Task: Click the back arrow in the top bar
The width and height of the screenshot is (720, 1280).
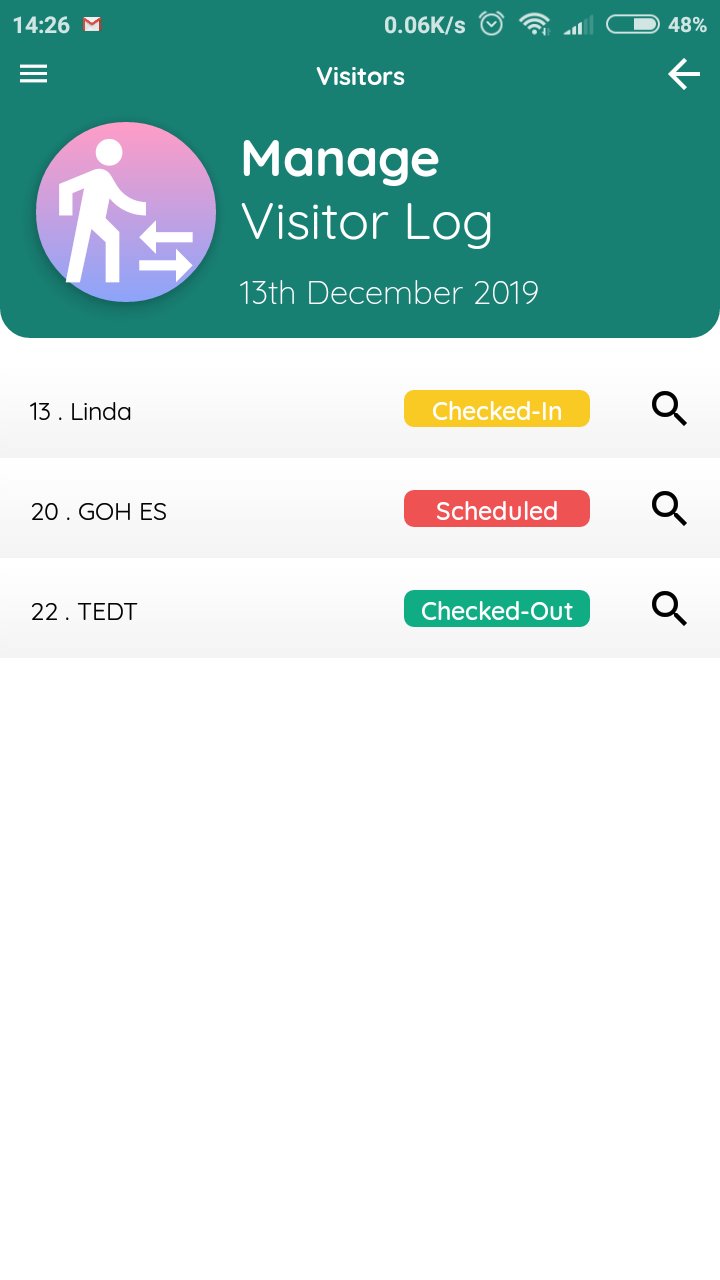Action: 684,74
